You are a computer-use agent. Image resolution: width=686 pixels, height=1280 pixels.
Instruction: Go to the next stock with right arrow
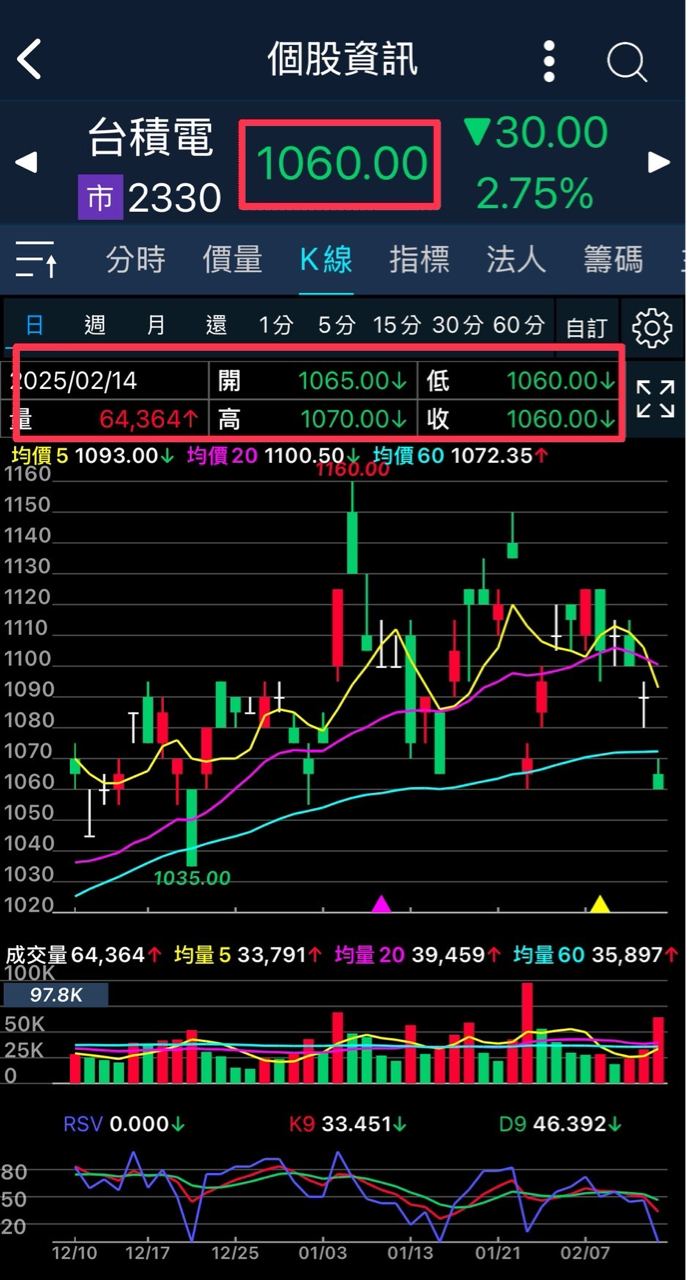(x=659, y=162)
